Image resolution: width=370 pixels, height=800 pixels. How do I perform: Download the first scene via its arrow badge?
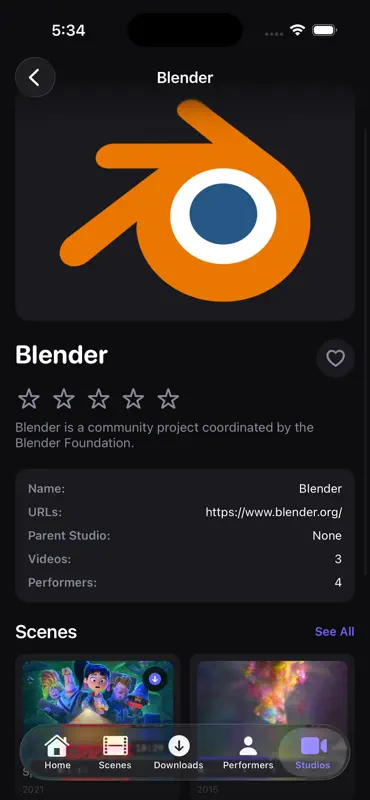click(x=156, y=679)
